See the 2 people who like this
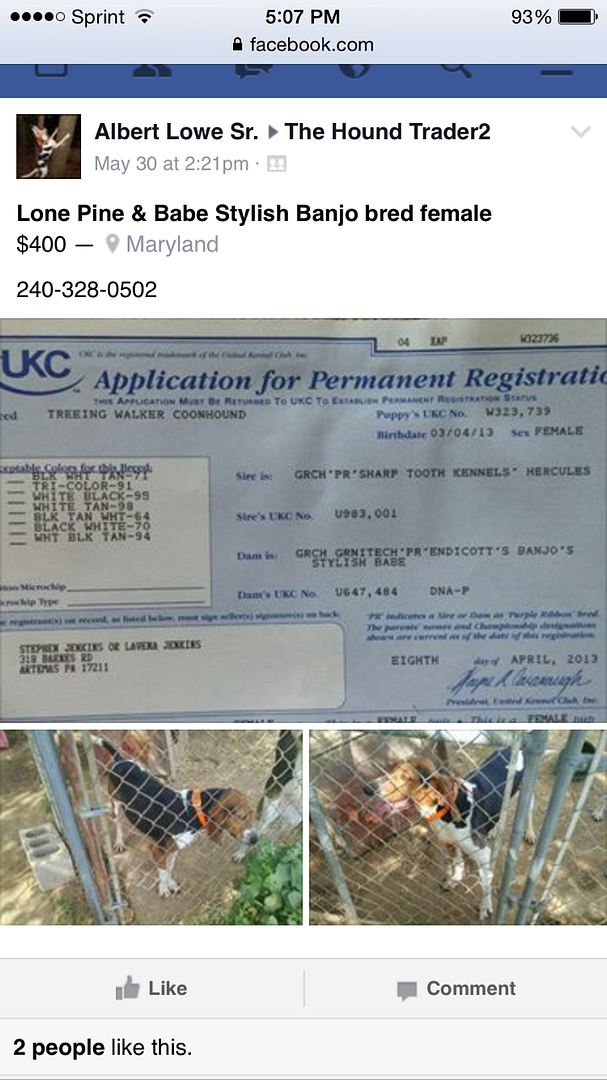The width and height of the screenshot is (607, 1080). [x=102, y=1048]
